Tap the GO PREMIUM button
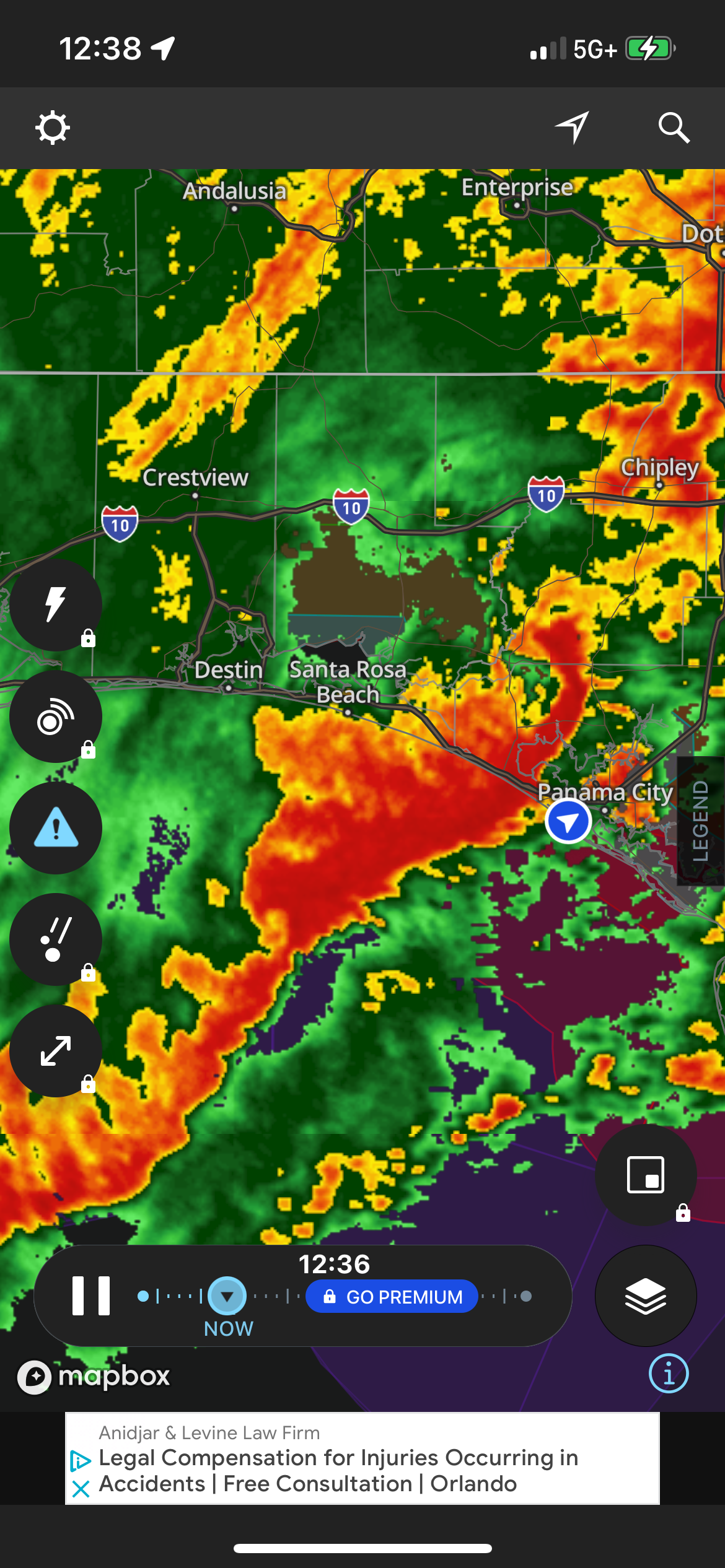 coord(392,1296)
